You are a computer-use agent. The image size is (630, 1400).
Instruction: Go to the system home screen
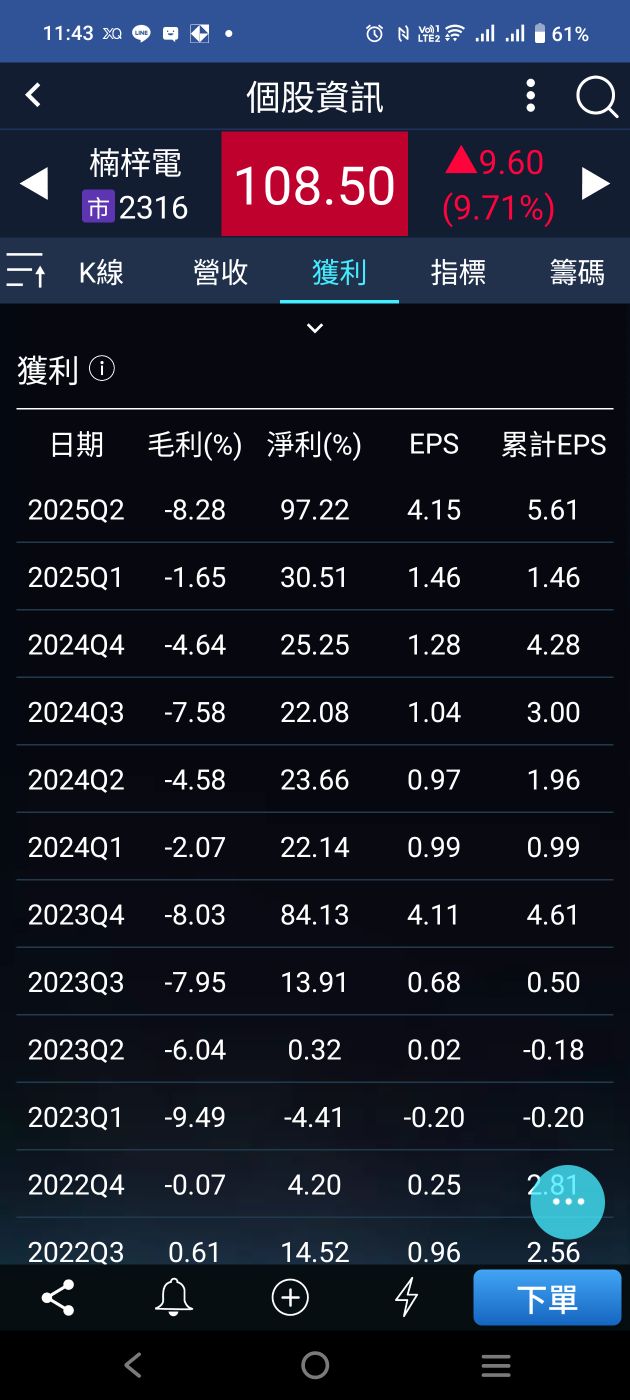click(315, 1365)
